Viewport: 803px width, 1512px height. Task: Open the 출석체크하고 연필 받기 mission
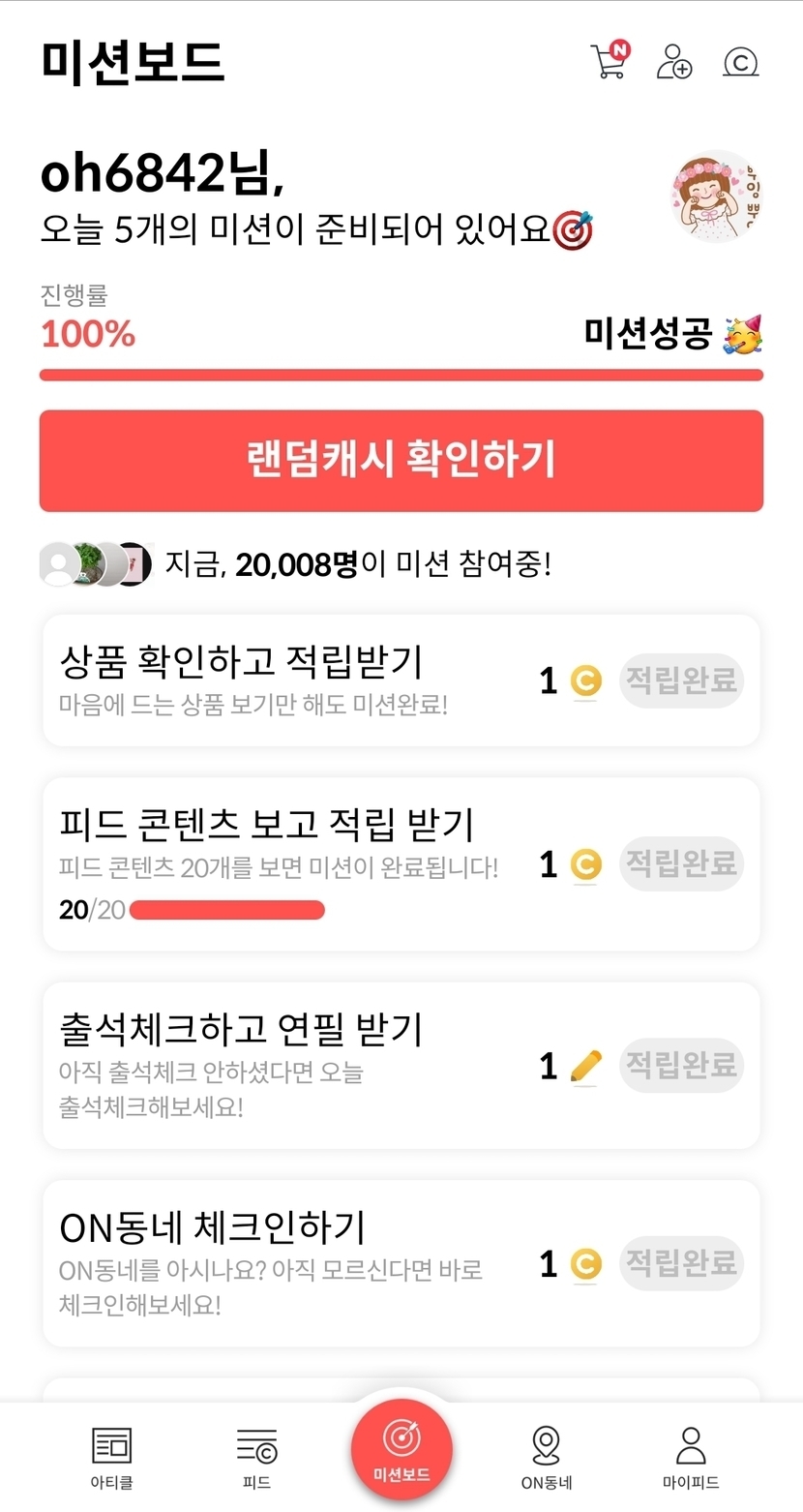point(290,1065)
